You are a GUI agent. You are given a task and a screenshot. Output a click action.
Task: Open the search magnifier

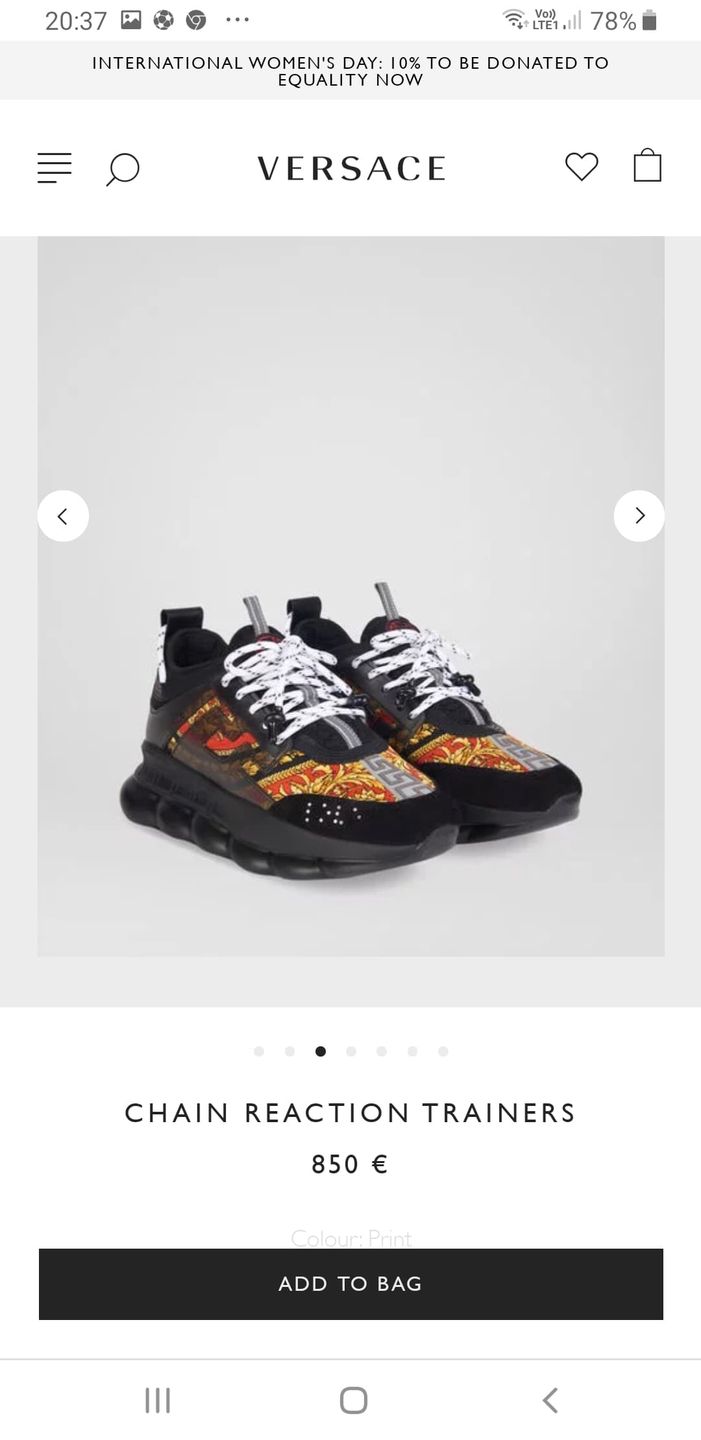(x=122, y=169)
